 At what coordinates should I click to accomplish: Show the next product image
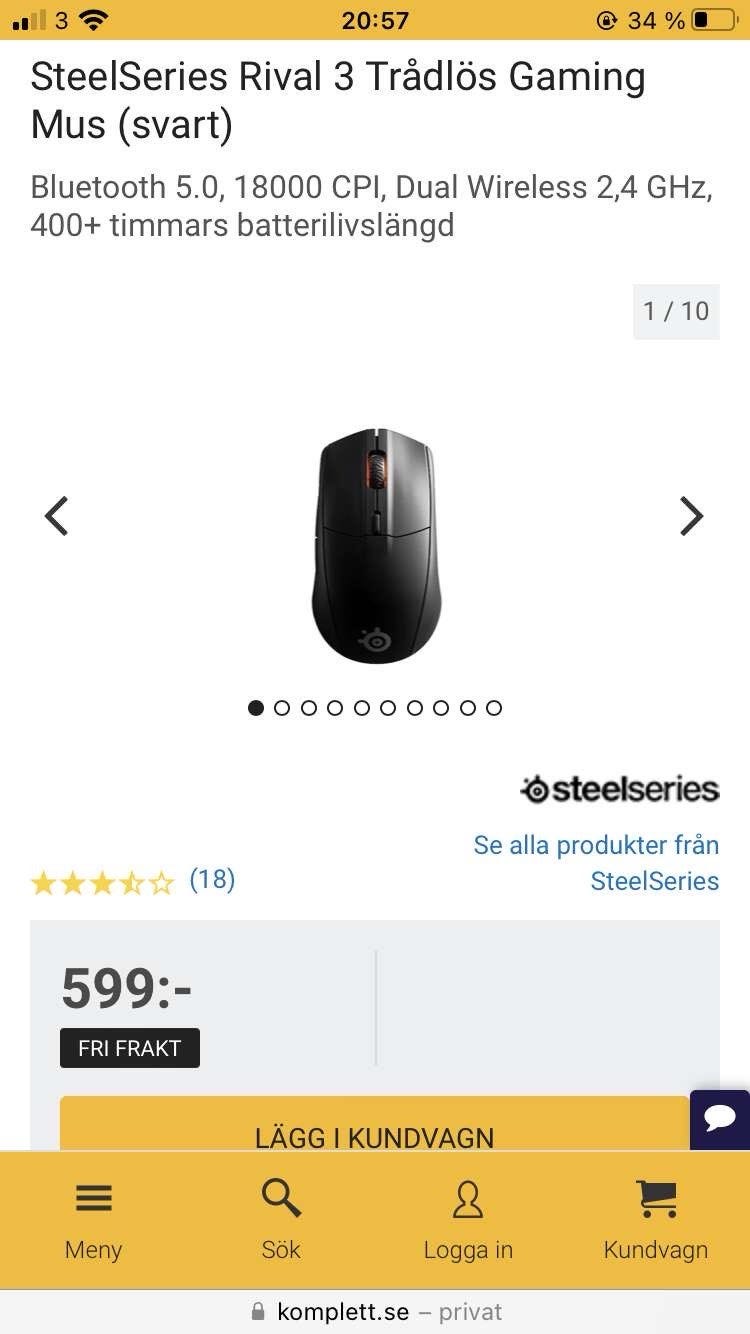pyautogui.click(x=692, y=516)
